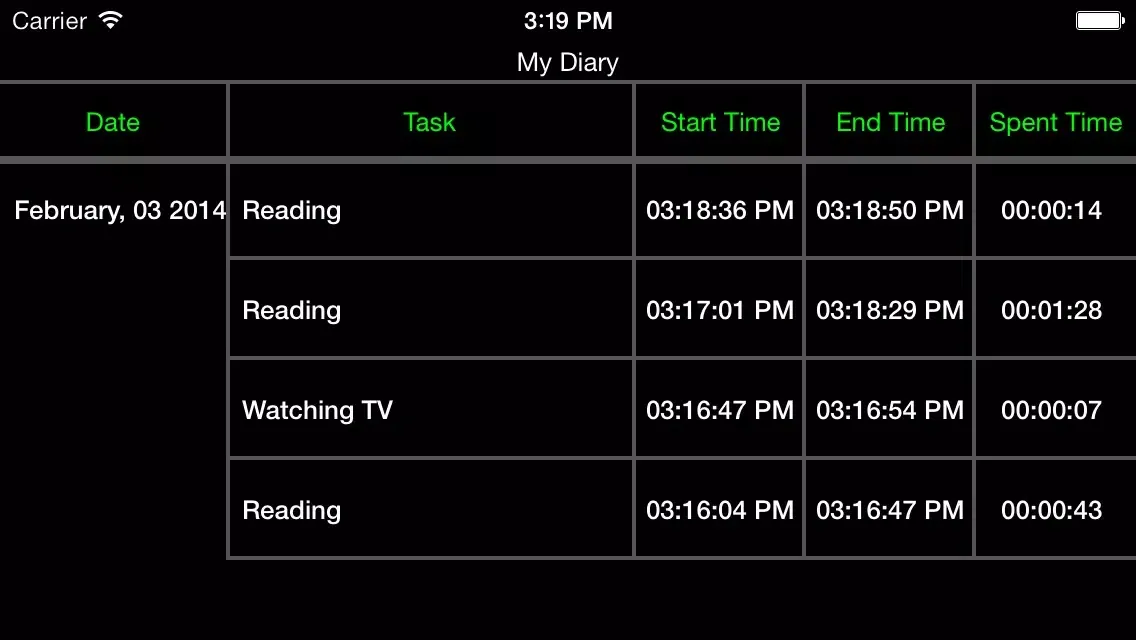Tap the Start Time column header
This screenshot has height=640, width=1136.
pyautogui.click(x=720, y=122)
